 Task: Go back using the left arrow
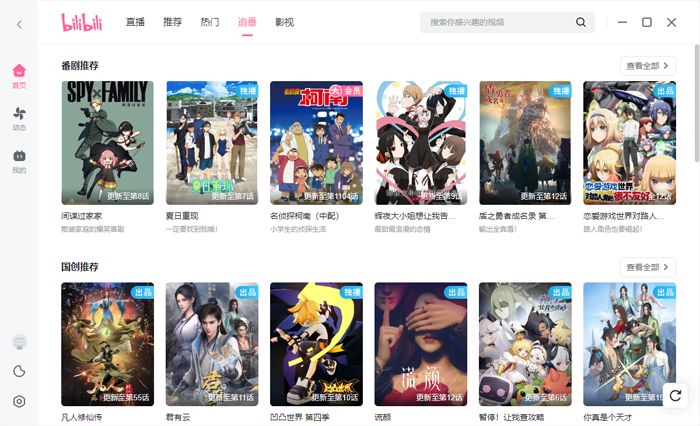pos(19,23)
